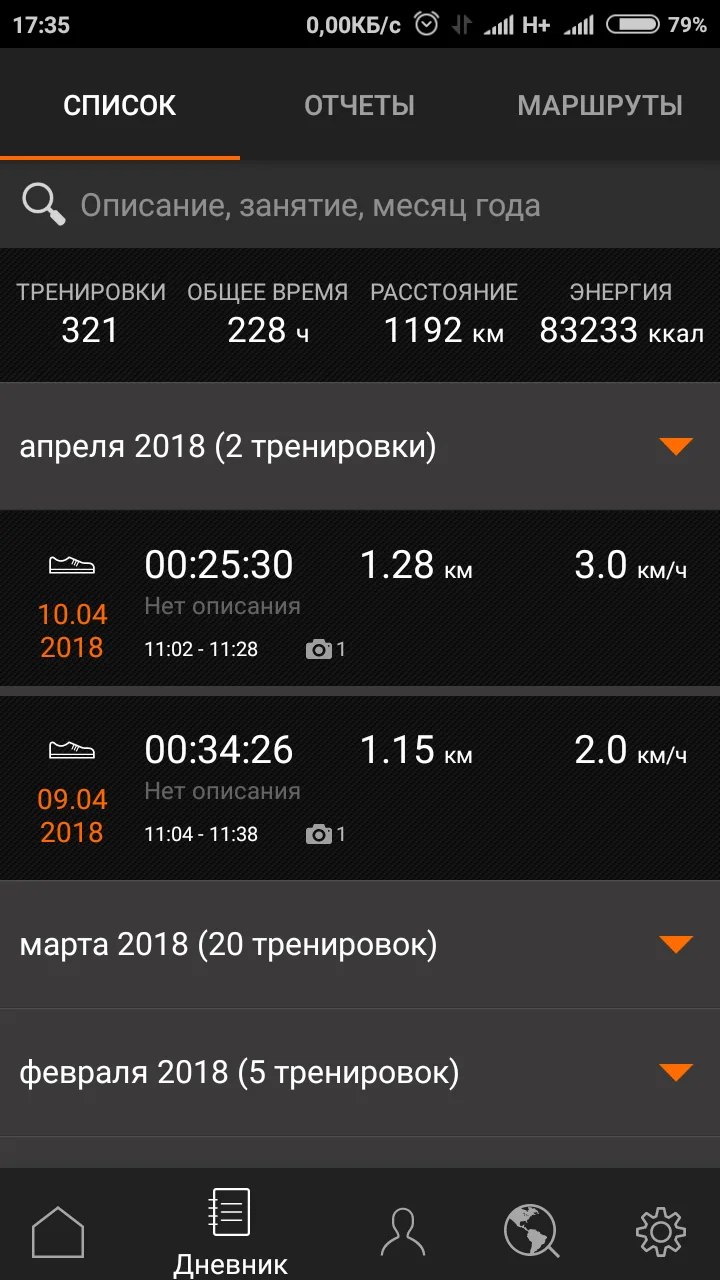Open the Дневник diary tab
This screenshot has height=1280, width=720.
click(x=230, y=1231)
